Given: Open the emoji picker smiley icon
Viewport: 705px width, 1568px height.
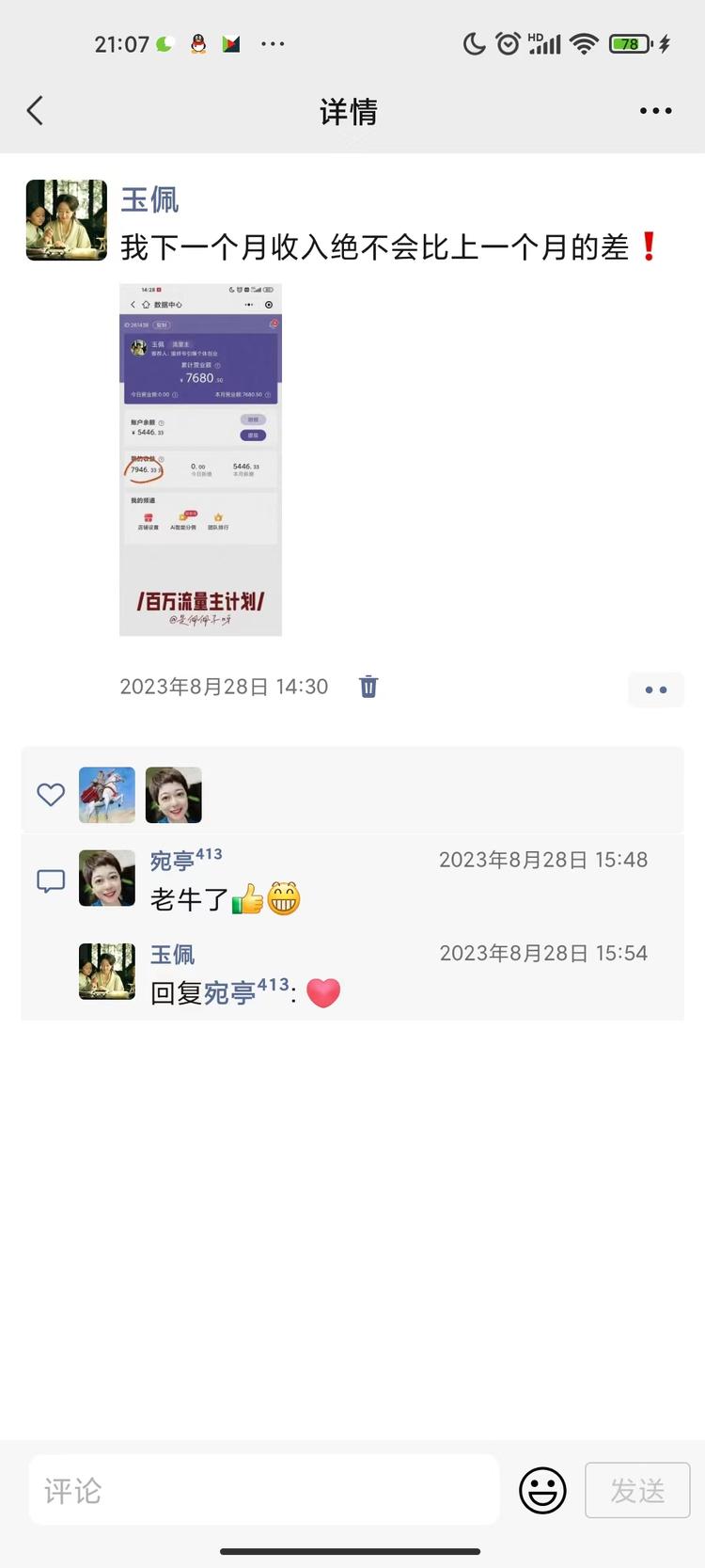Looking at the screenshot, I should tap(542, 1490).
